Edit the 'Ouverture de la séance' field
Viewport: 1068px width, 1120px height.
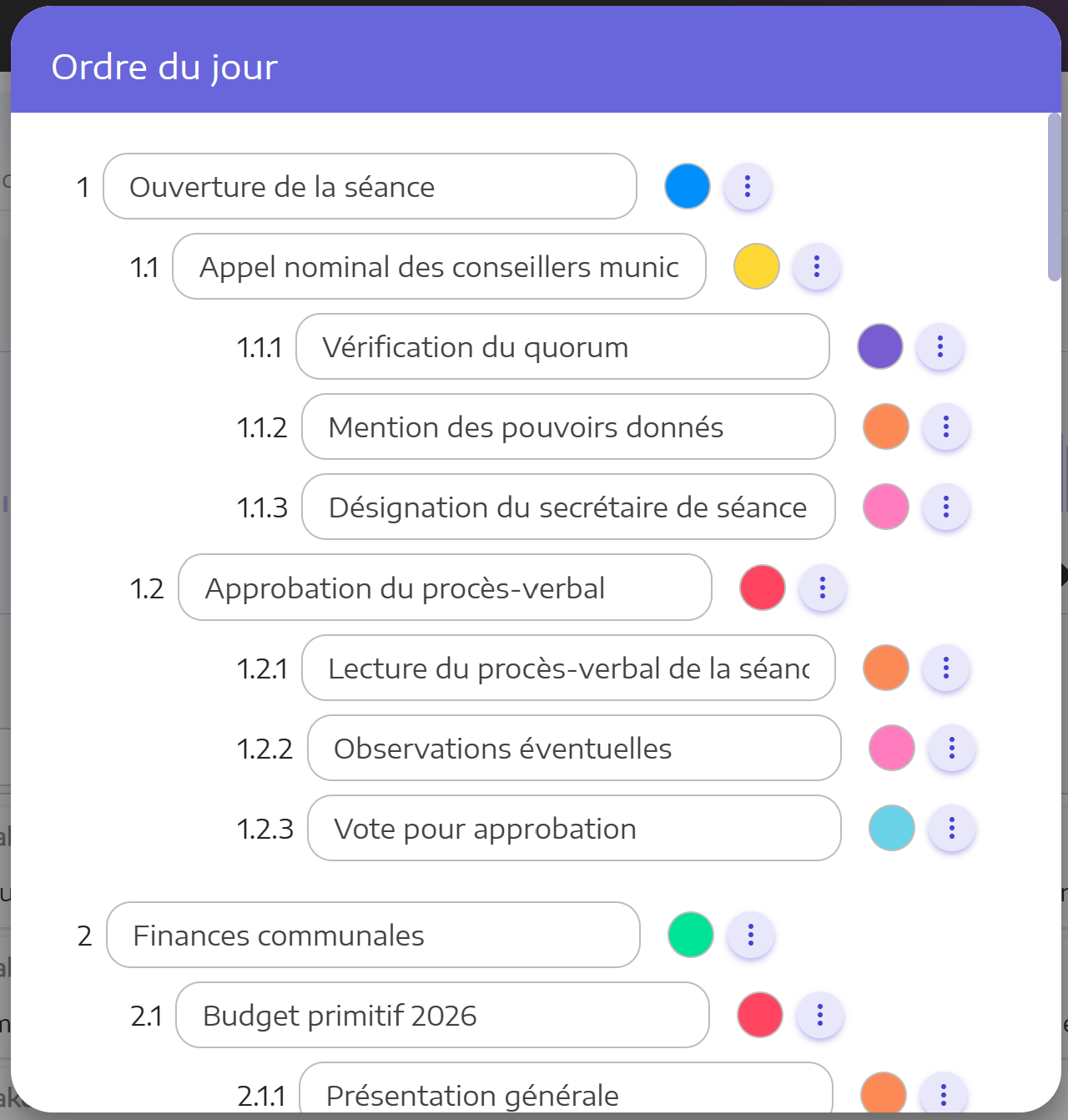pyautogui.click(x=369, y=186)
